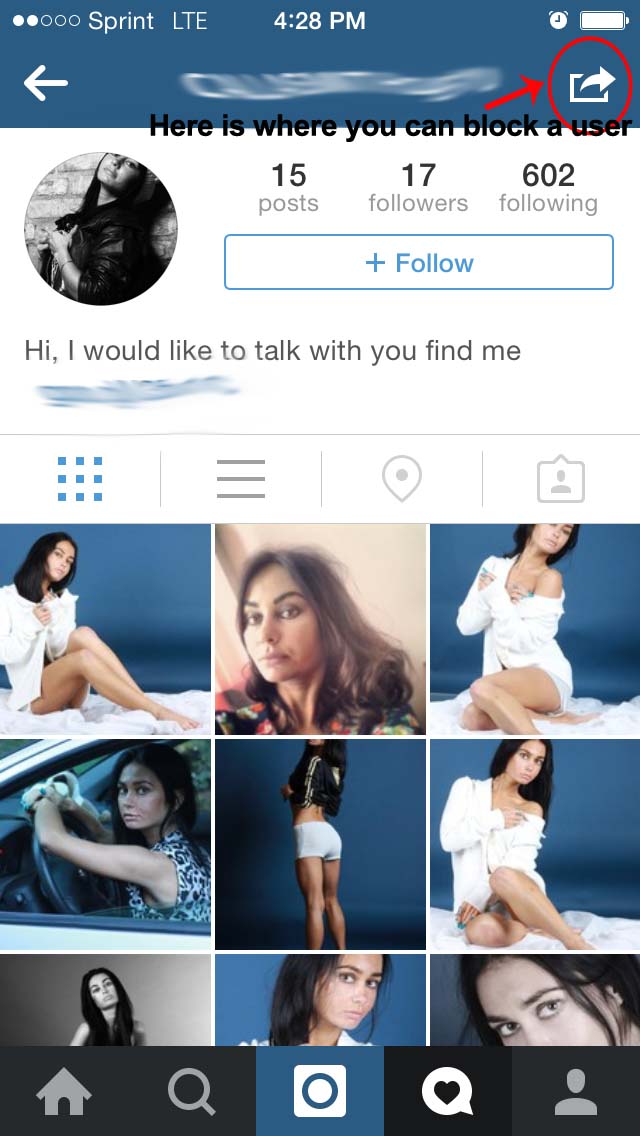
Task: Open the search and explore tab
Action: (x=192, y=1091)
